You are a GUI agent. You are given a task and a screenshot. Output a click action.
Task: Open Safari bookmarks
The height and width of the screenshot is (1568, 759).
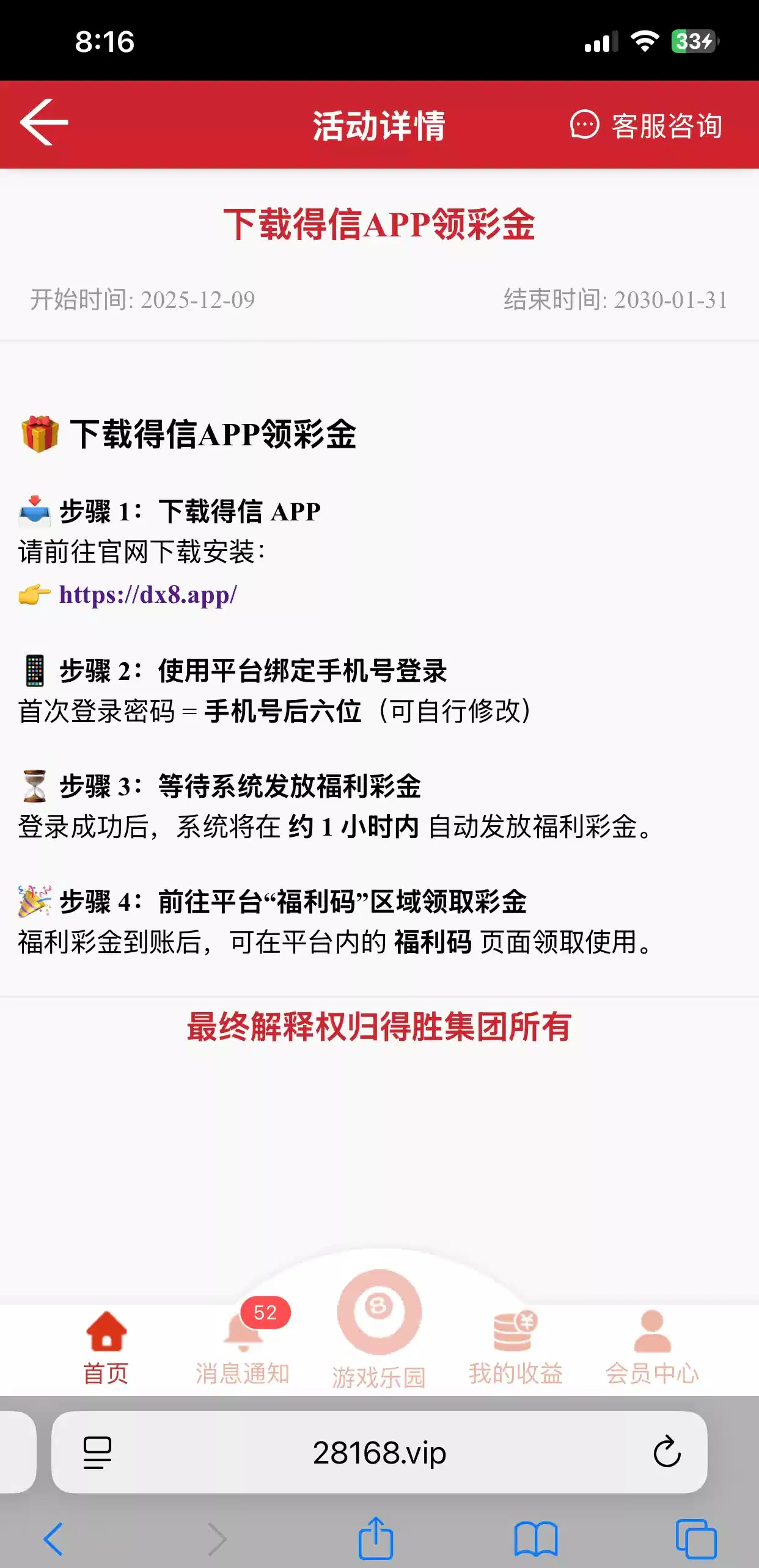tap(535, 1538)
